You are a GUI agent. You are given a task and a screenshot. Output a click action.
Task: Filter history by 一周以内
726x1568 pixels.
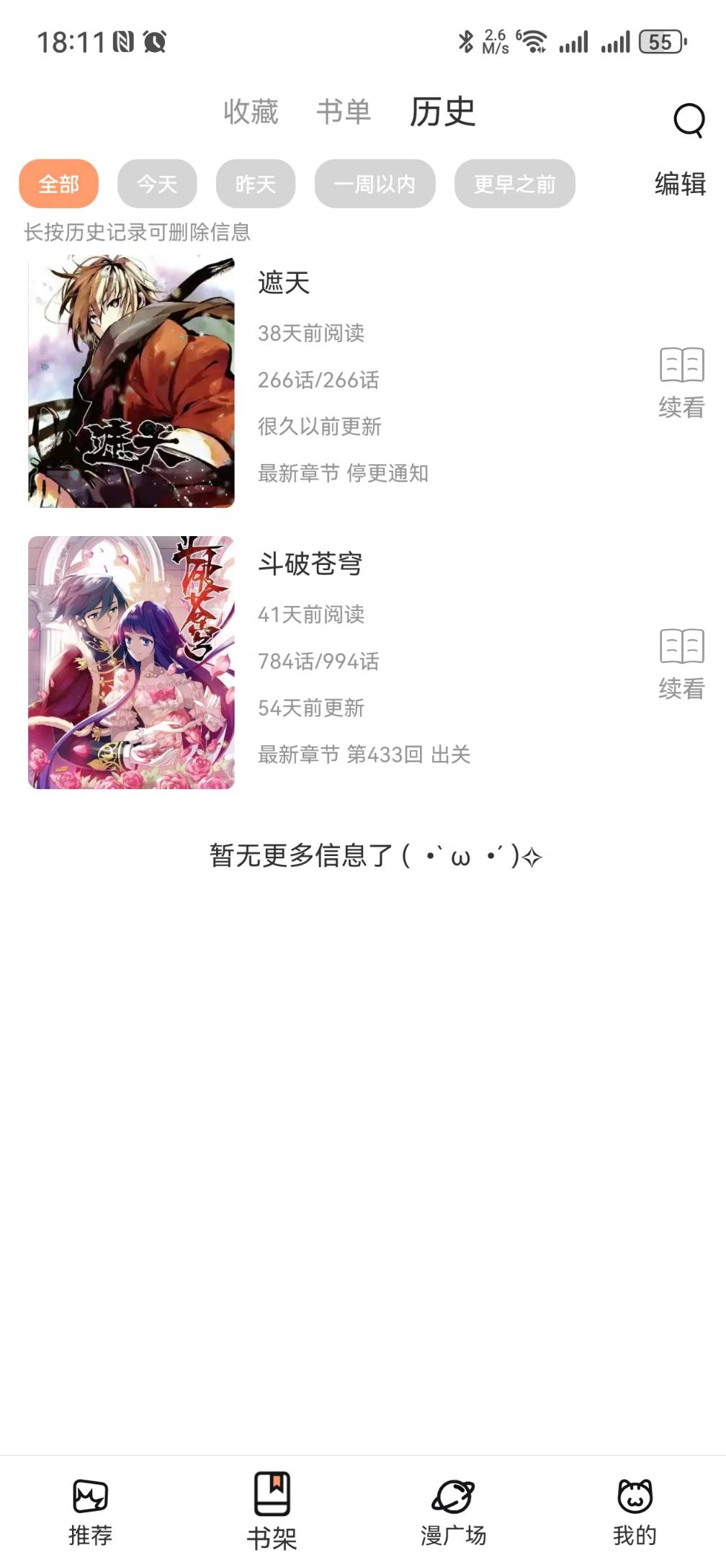375,184
